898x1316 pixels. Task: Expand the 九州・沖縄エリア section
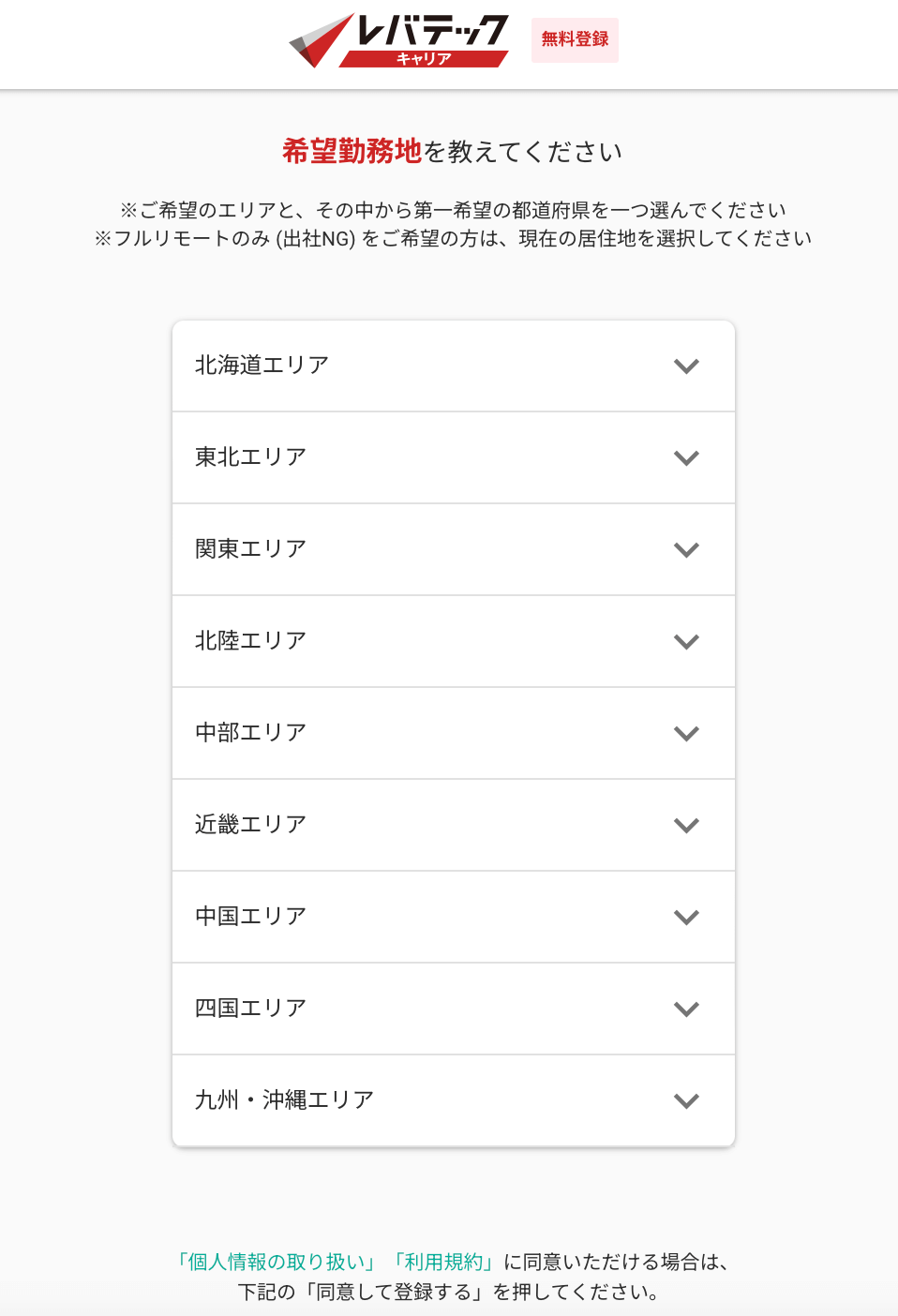pos(687,1099)
